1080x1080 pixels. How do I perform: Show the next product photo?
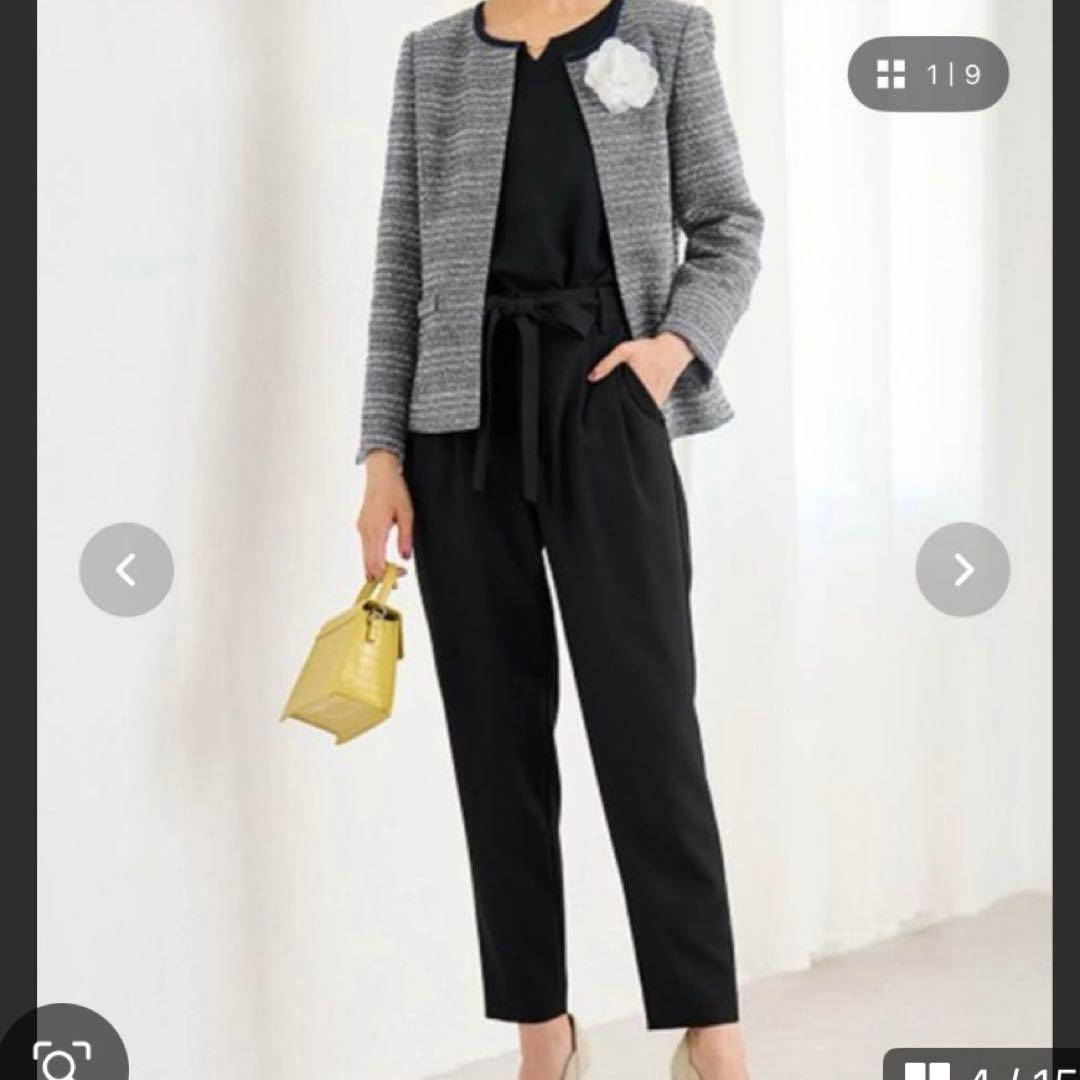click(x=962, y=570)
